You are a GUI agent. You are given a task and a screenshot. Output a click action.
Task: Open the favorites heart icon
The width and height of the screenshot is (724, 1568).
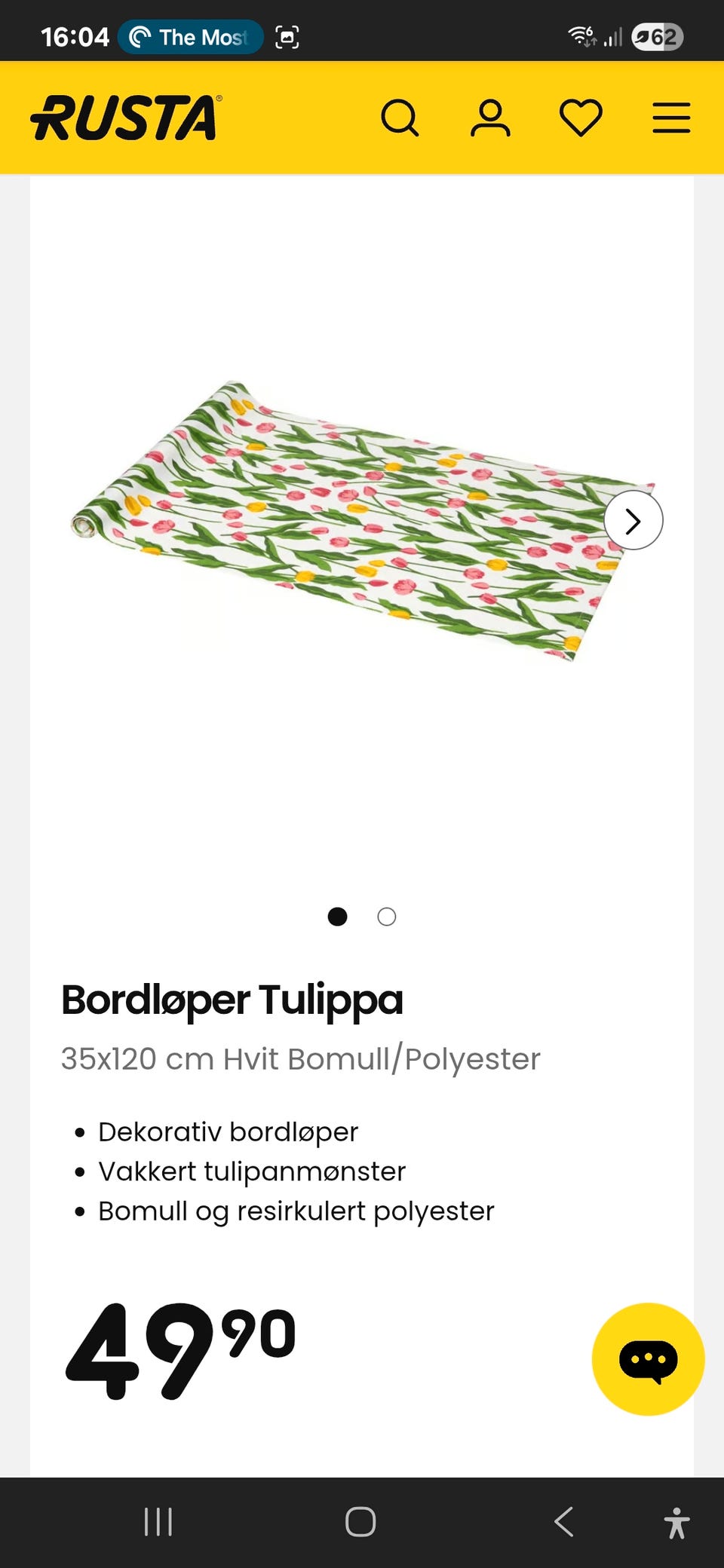tap(581, 118)
